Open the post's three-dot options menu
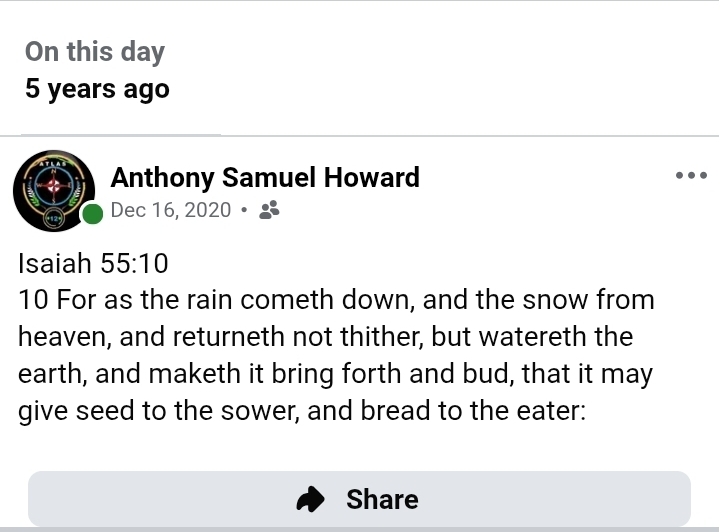Image resolution: width=720 pixels, height=532 pixels. (x=691, y=176)
